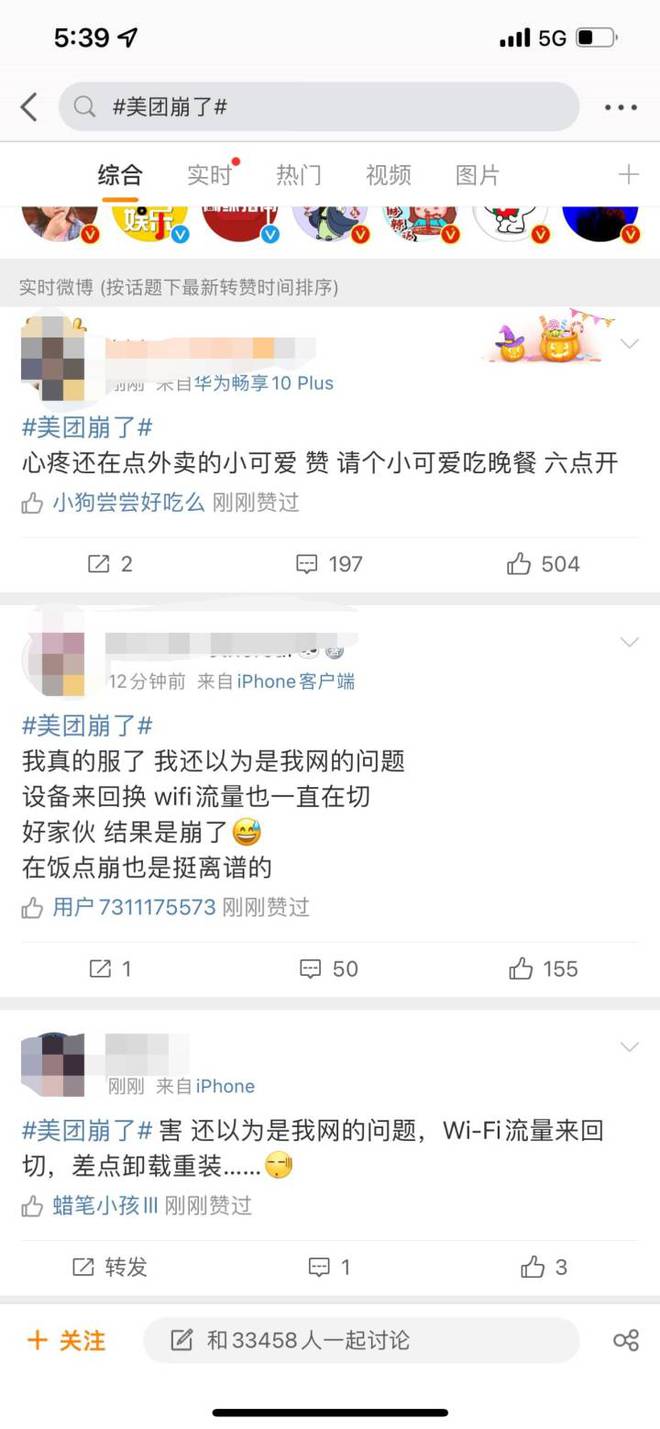Viewport: 660px width, 1429px height.
Task: Go back using the top arrow
Action: click(29, 107)
